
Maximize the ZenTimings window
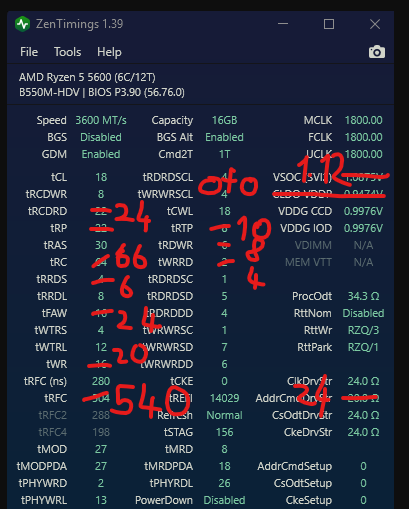pos(329,24)
